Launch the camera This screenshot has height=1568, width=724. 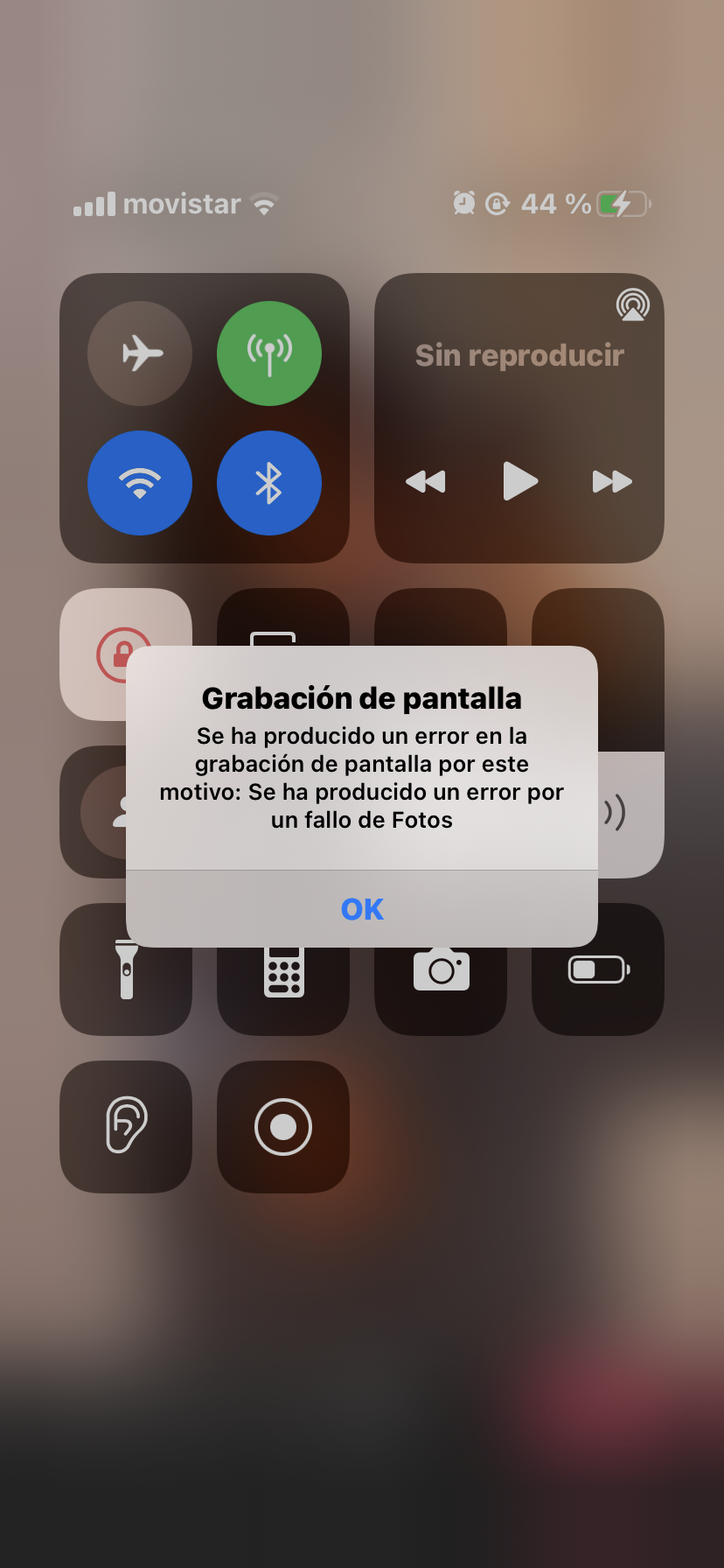[x=441, y=984]
